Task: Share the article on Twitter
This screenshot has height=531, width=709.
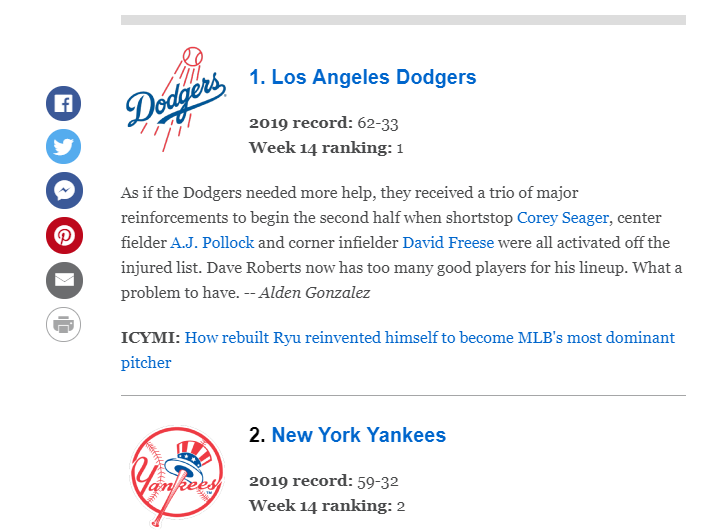Action: click(64, 147)
